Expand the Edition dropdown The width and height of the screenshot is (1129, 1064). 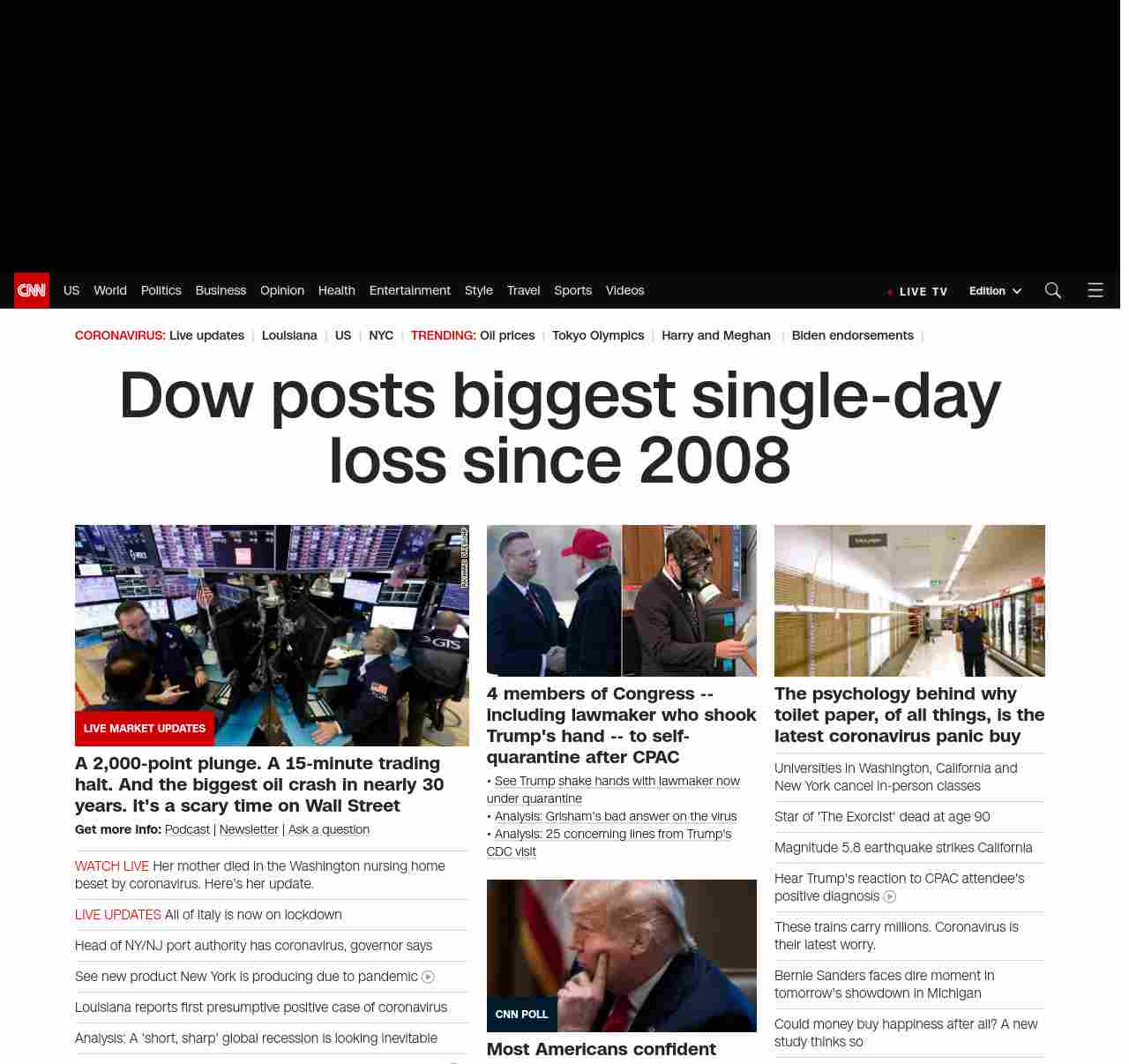coord(995,291)
